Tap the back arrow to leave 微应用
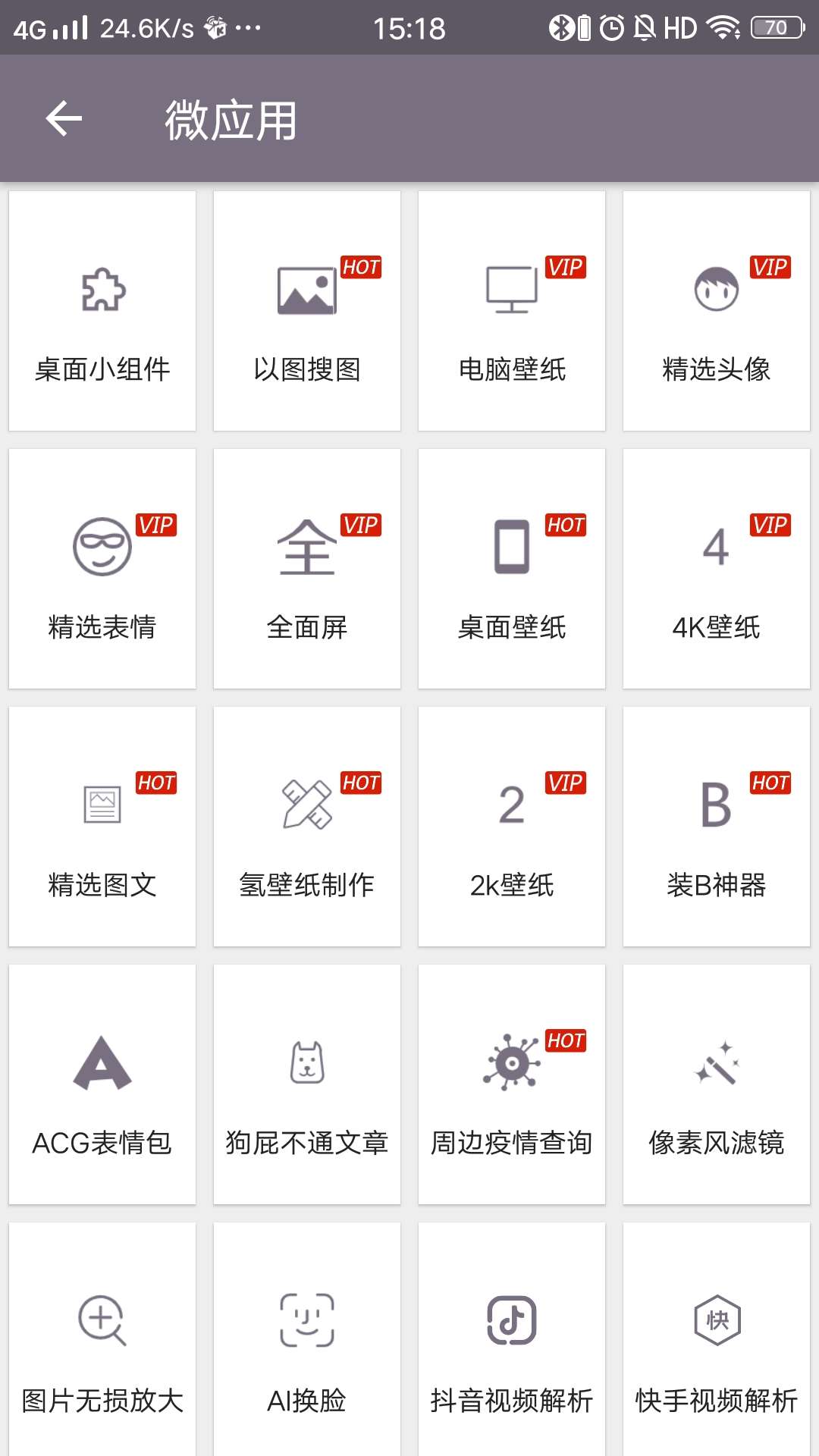819x1456 pixels. click(63, 119)
